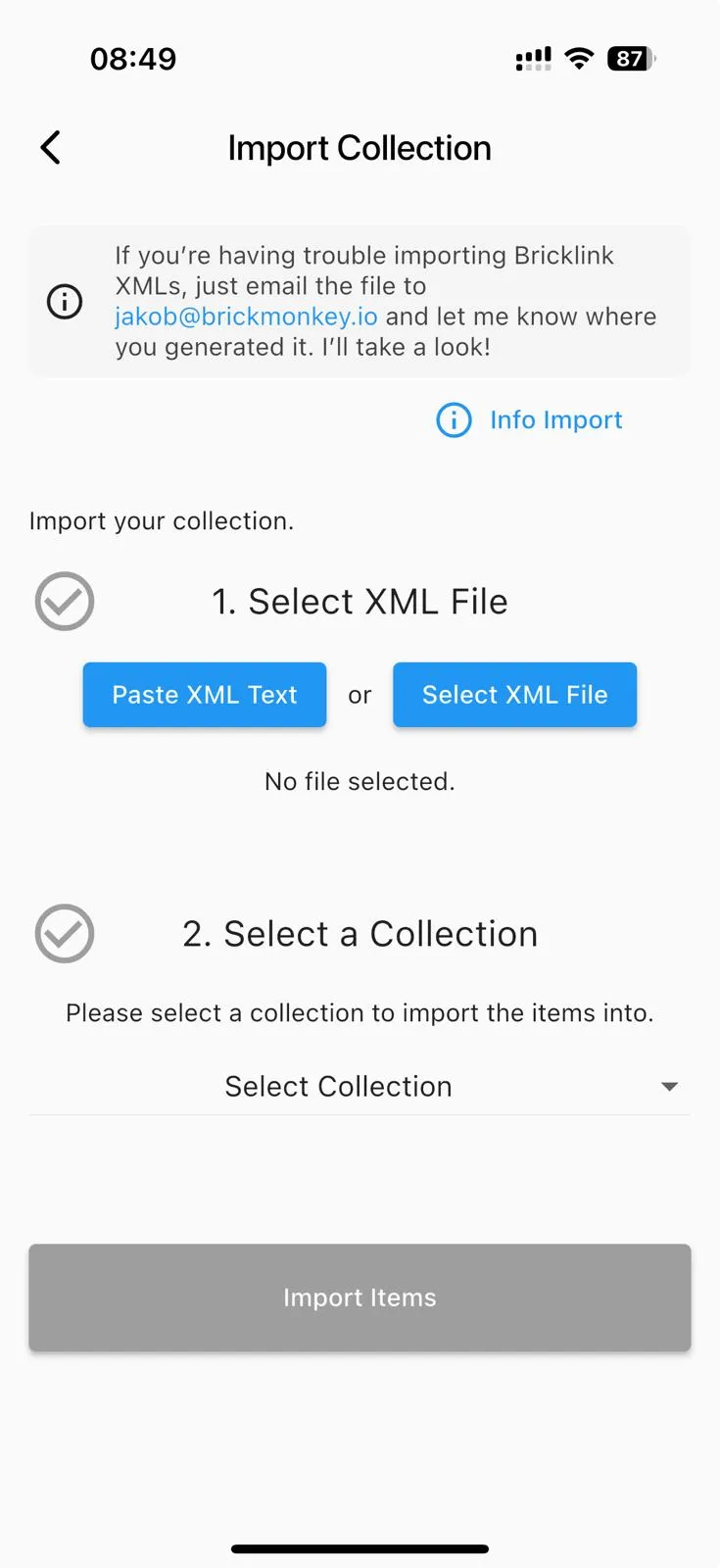Expand the Select Collection dropdown

coord(360,1087)
